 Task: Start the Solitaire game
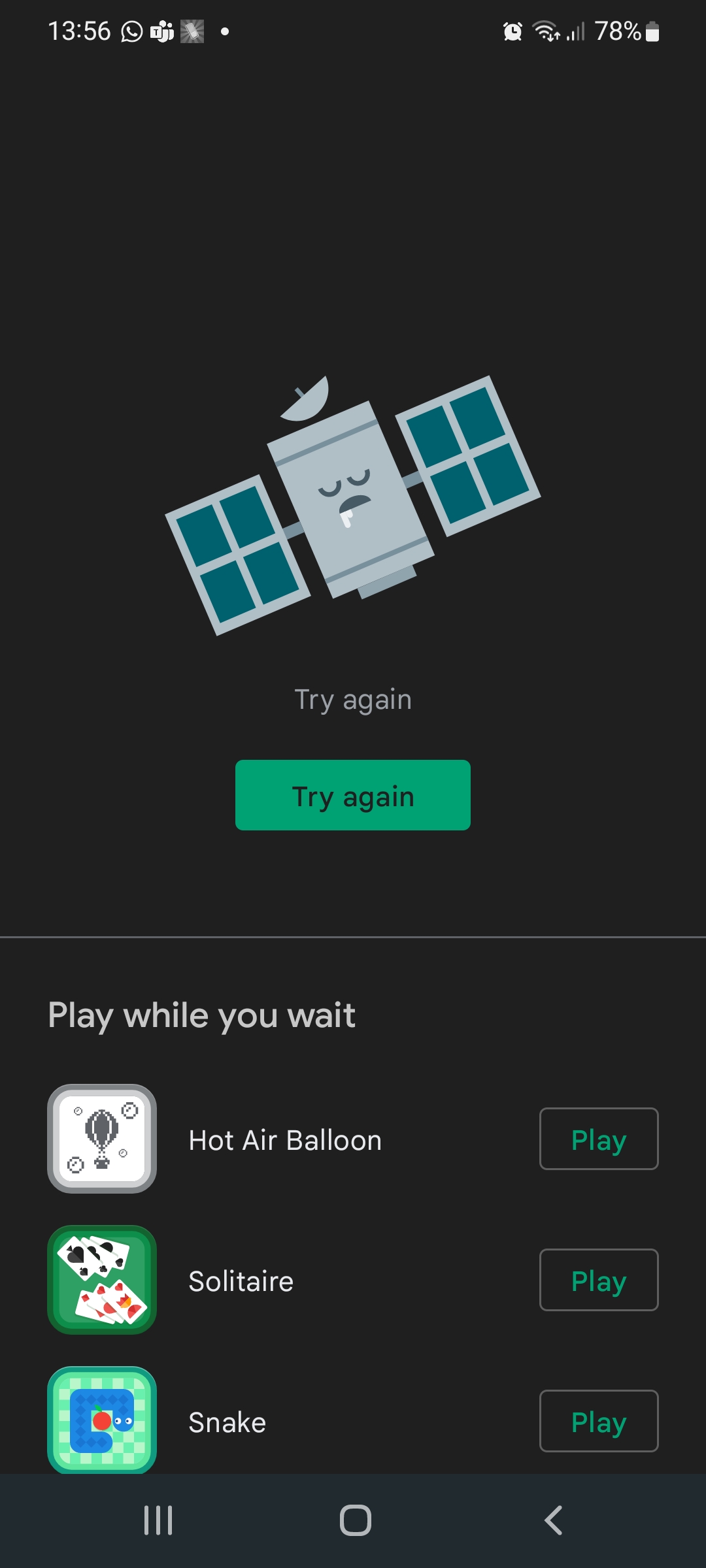(598, 1280)
